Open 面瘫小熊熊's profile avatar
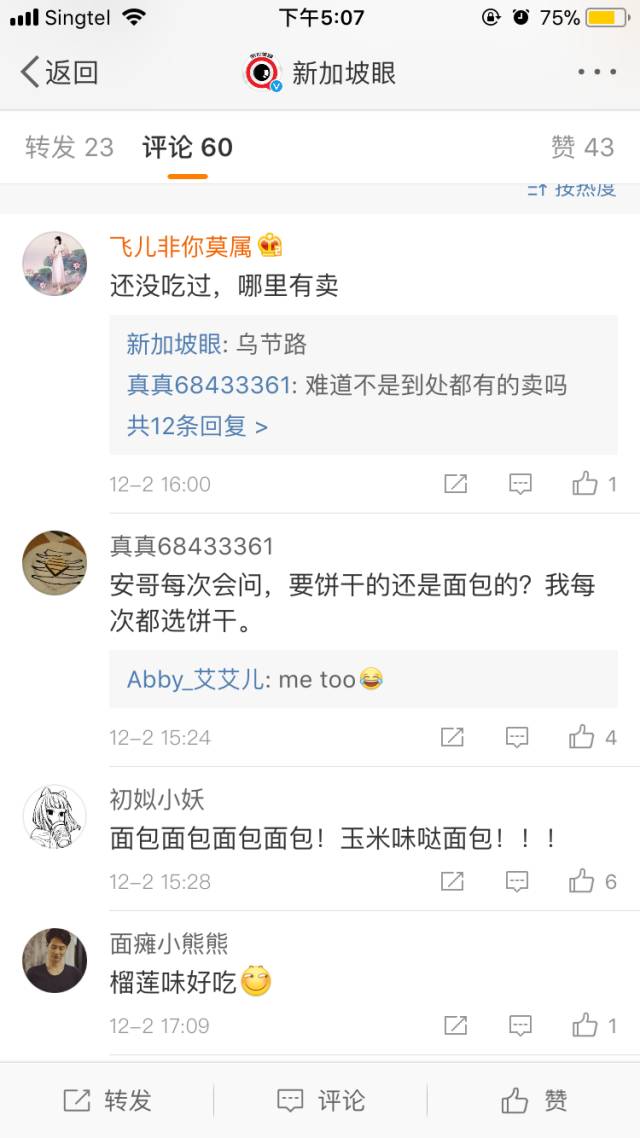Screen dimensions: 640x1138 tap(54, 959)
